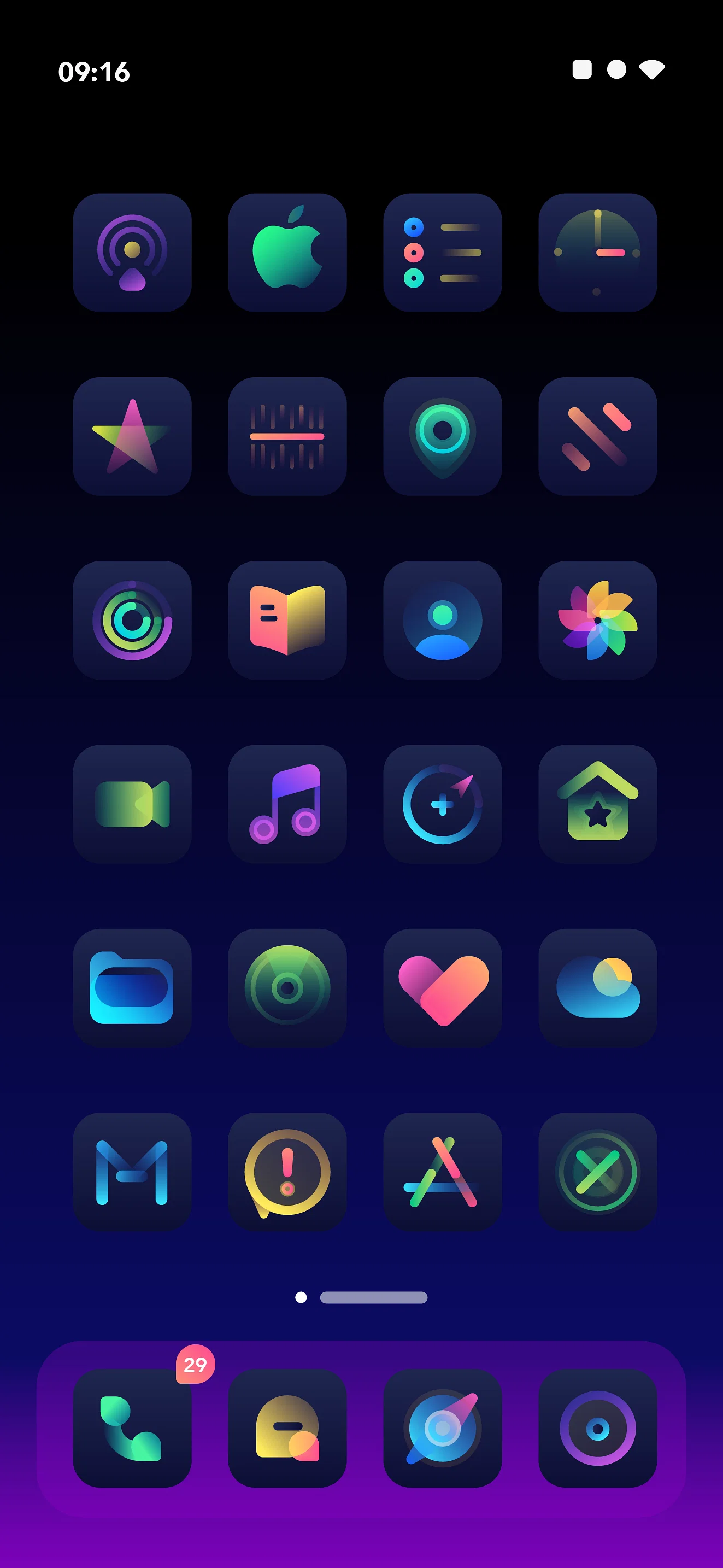Start the FaceTime video camera app
Screen dimensions: 723x1568
(x=132, y=804)
